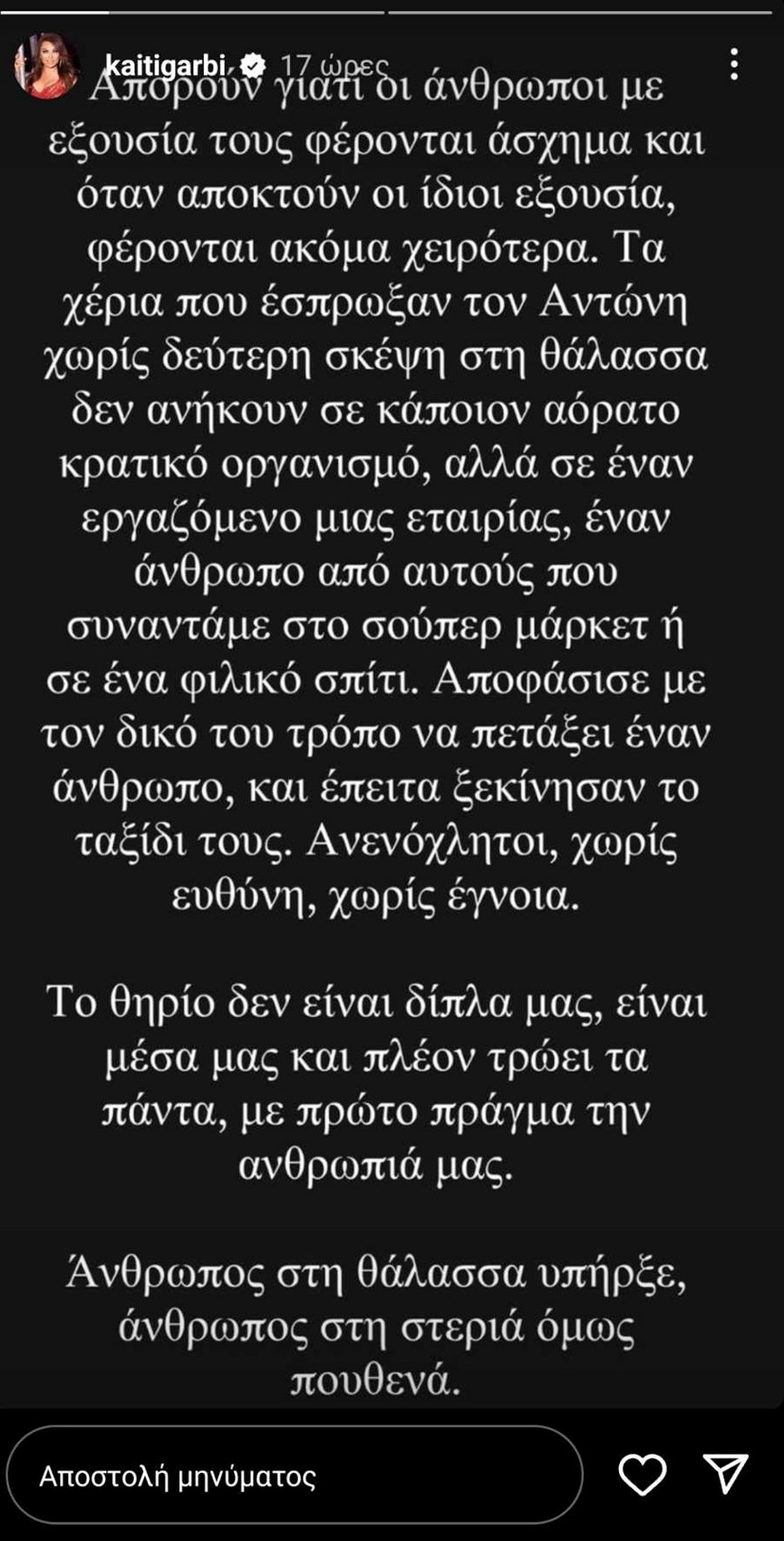Share the story via paper plane icon
Viewport: 784px width, 1541px height.
point(725,1473)
